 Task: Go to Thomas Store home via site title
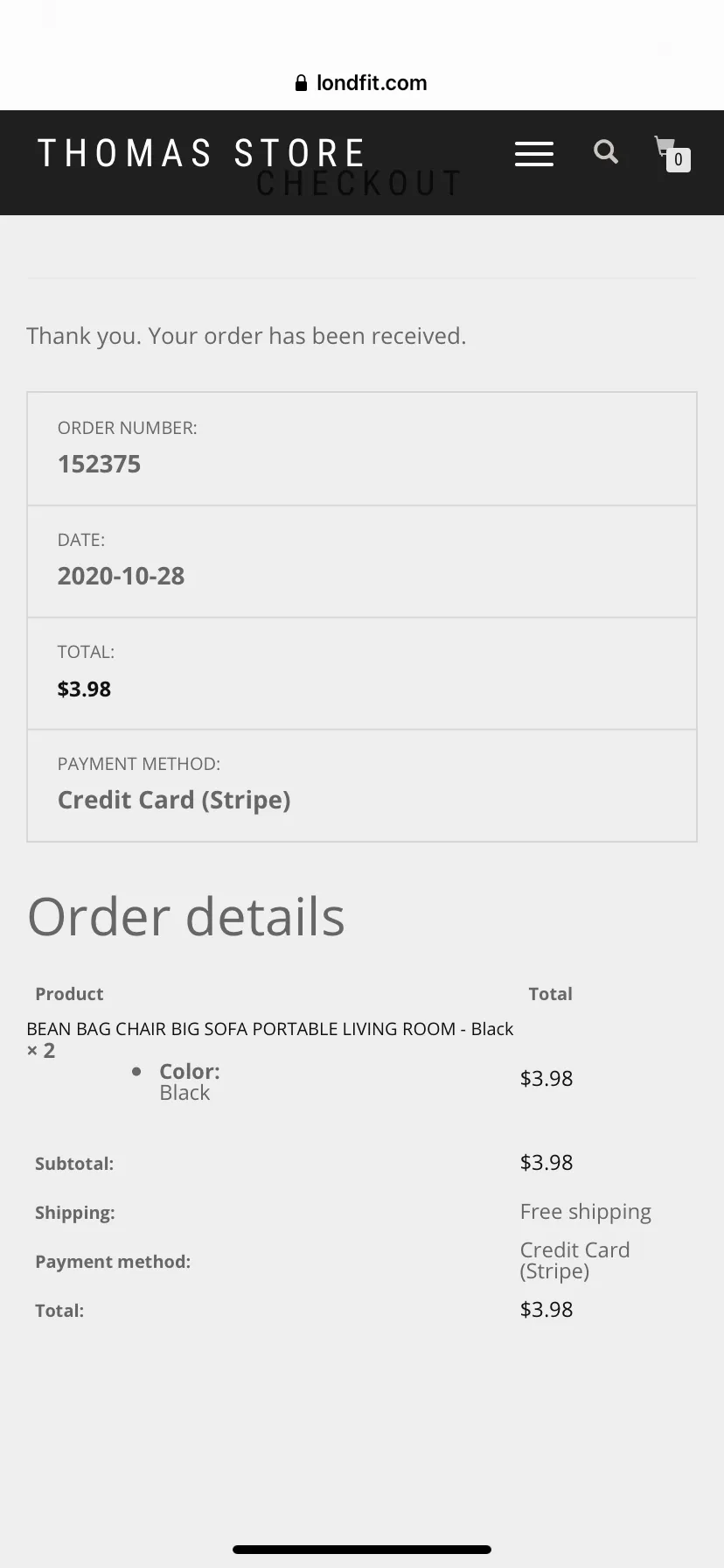click(x=201, y=153)
